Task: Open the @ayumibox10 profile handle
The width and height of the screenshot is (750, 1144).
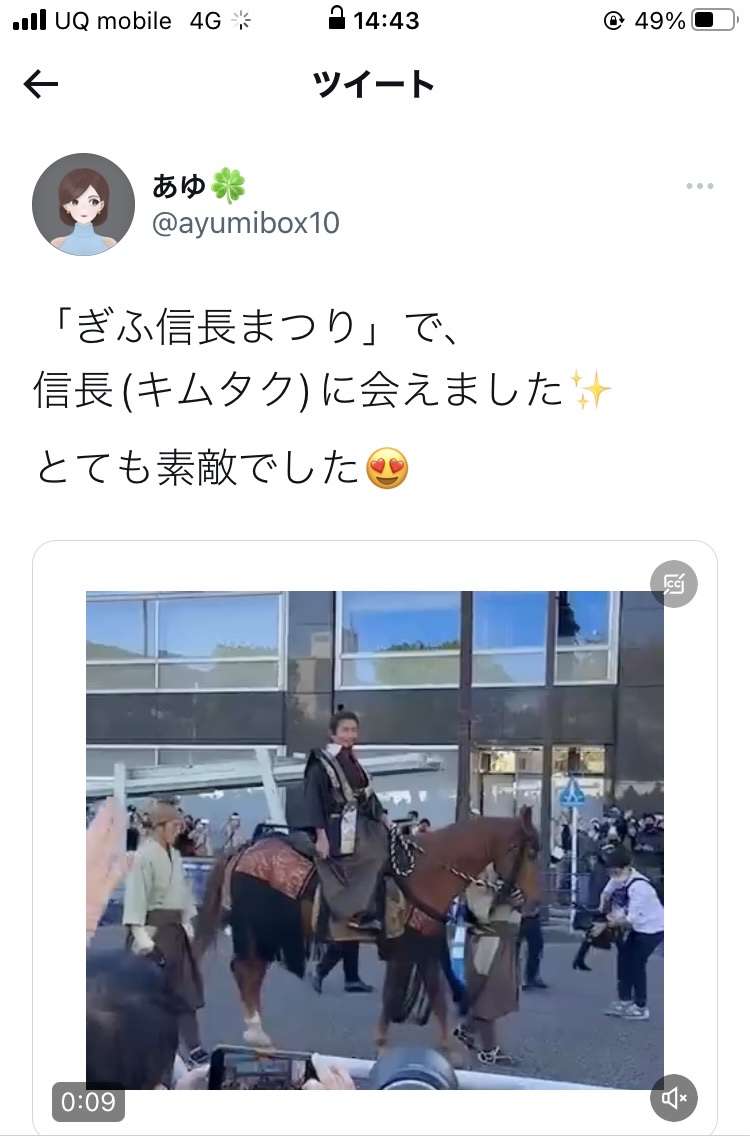Action: pos(245,223)
